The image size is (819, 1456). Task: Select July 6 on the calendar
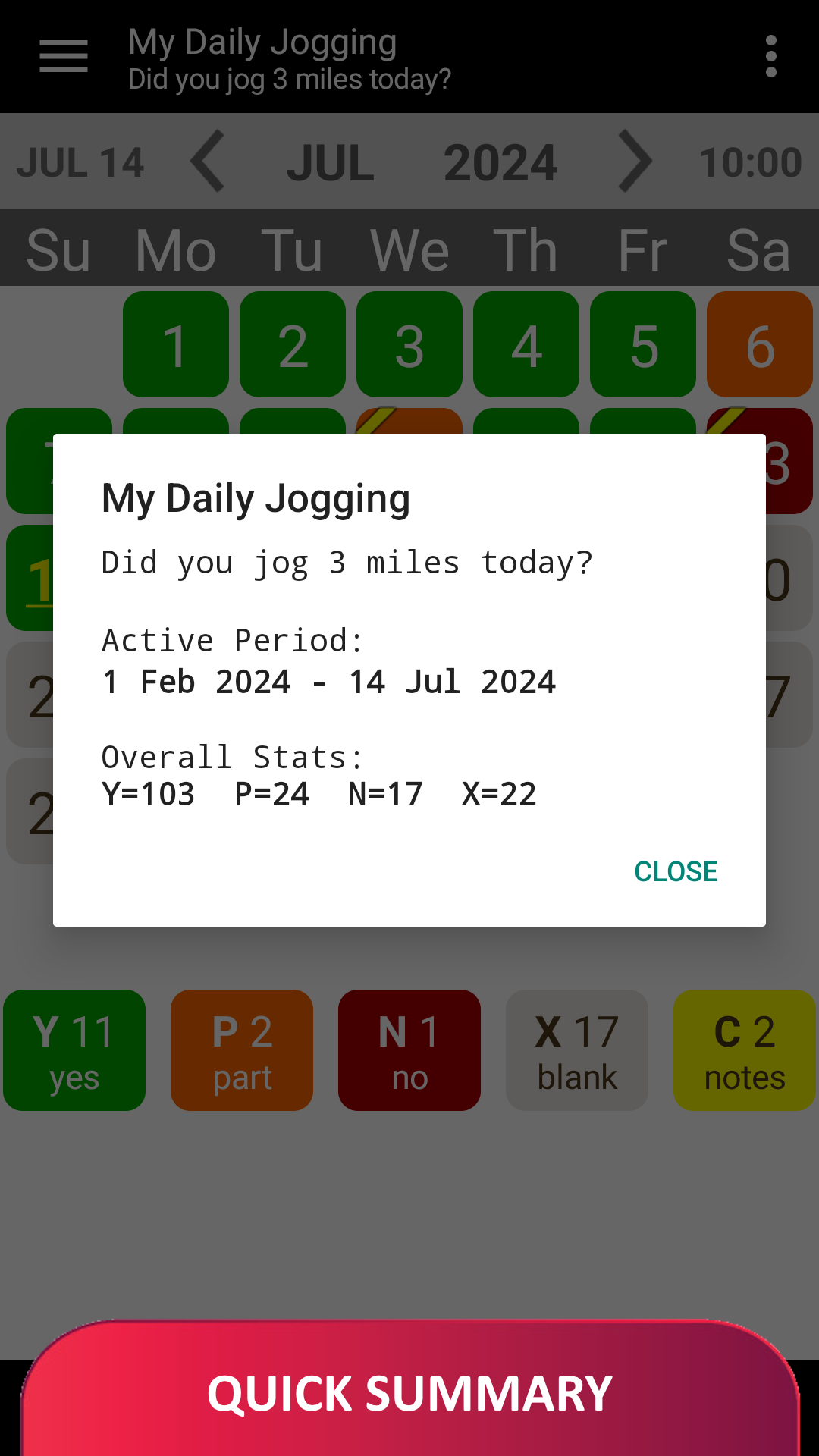[760, 345]
